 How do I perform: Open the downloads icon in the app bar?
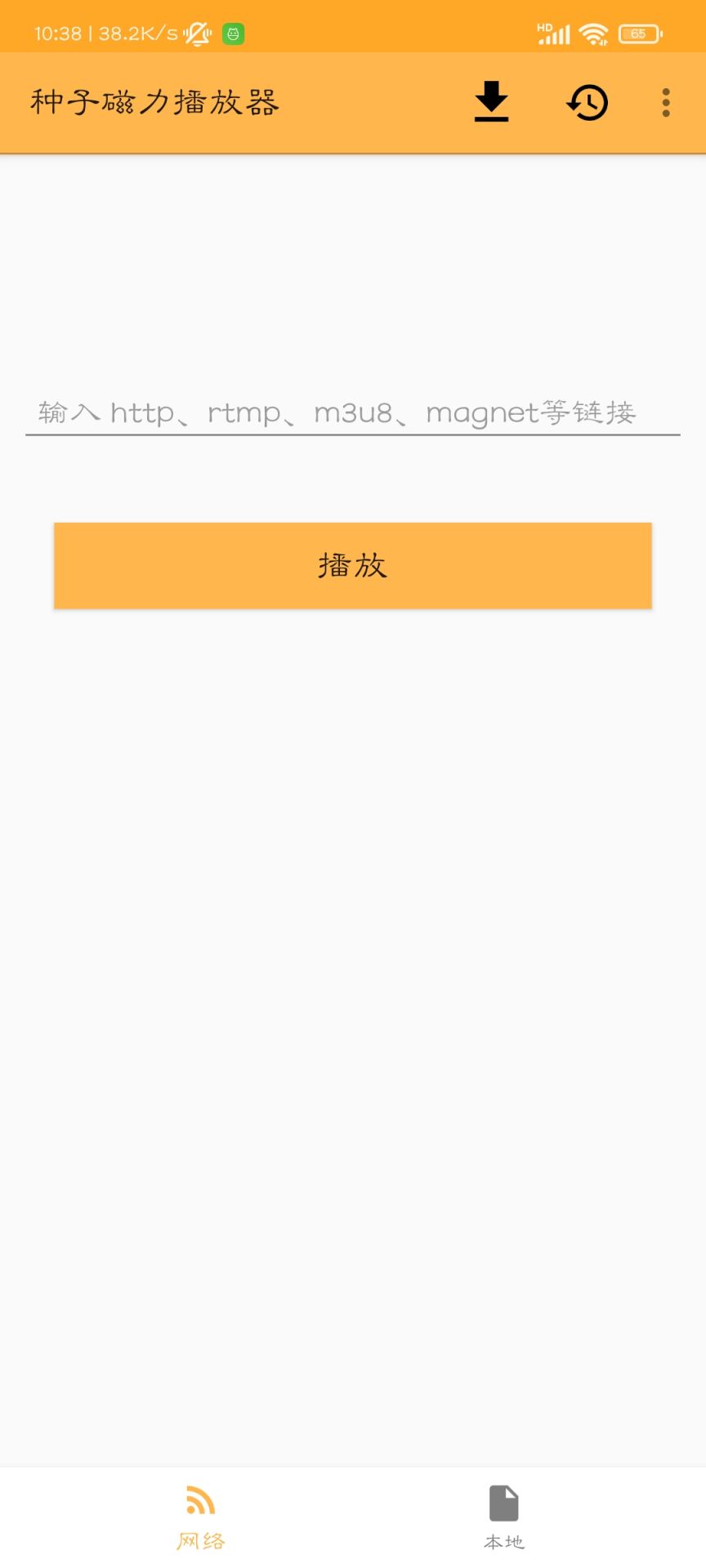[491, 103]
